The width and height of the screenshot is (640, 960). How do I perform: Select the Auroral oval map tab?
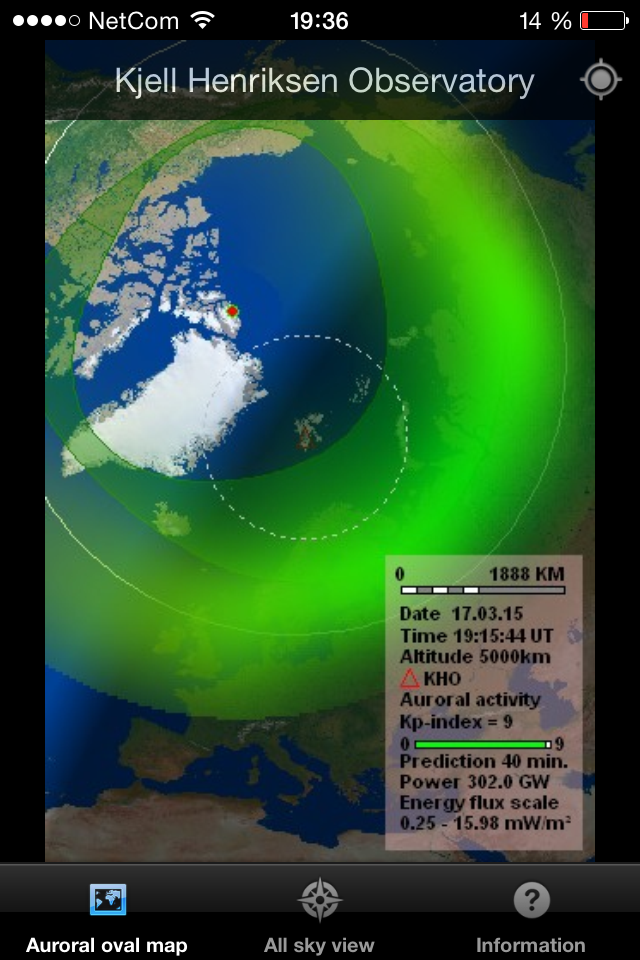[x=107, y=915]
